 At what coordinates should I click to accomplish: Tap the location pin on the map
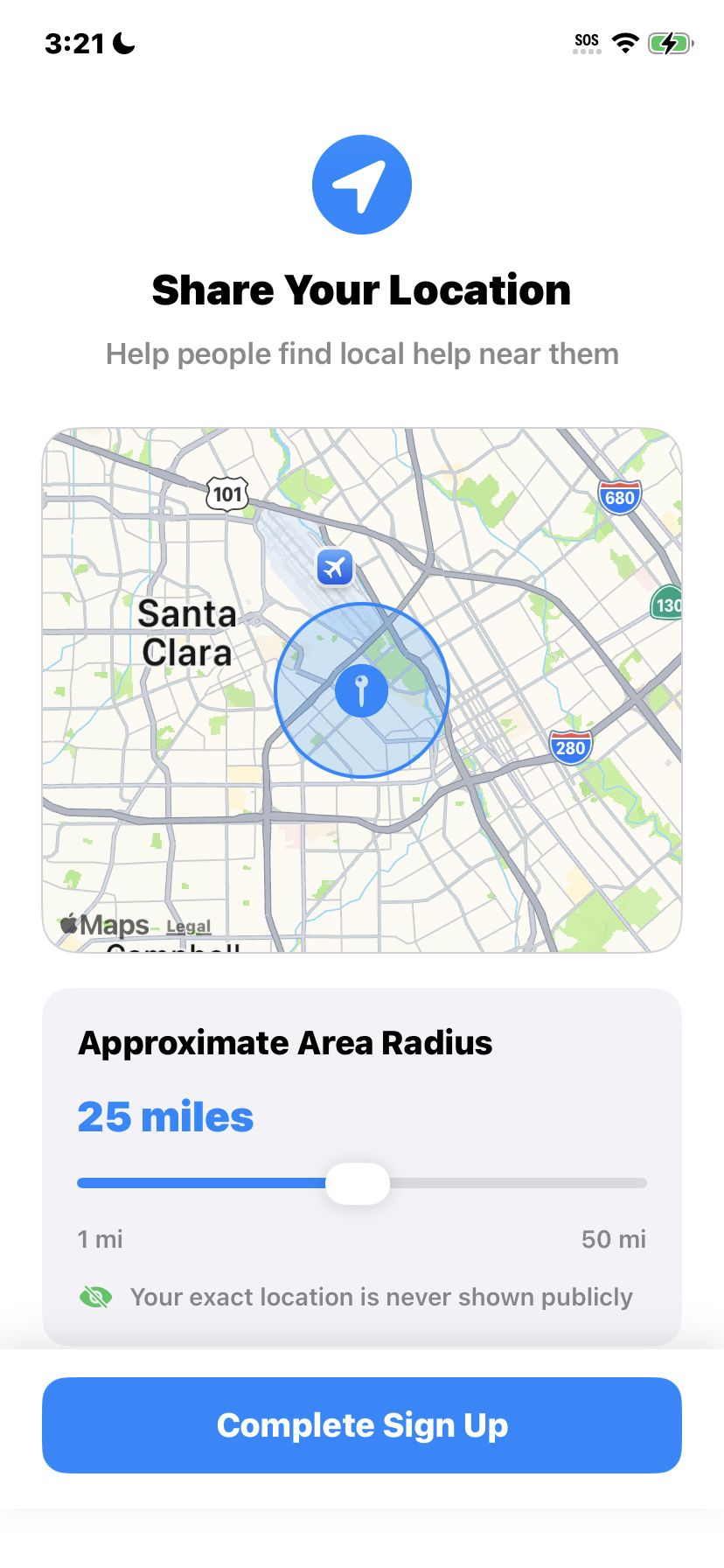tap(361, 690)
